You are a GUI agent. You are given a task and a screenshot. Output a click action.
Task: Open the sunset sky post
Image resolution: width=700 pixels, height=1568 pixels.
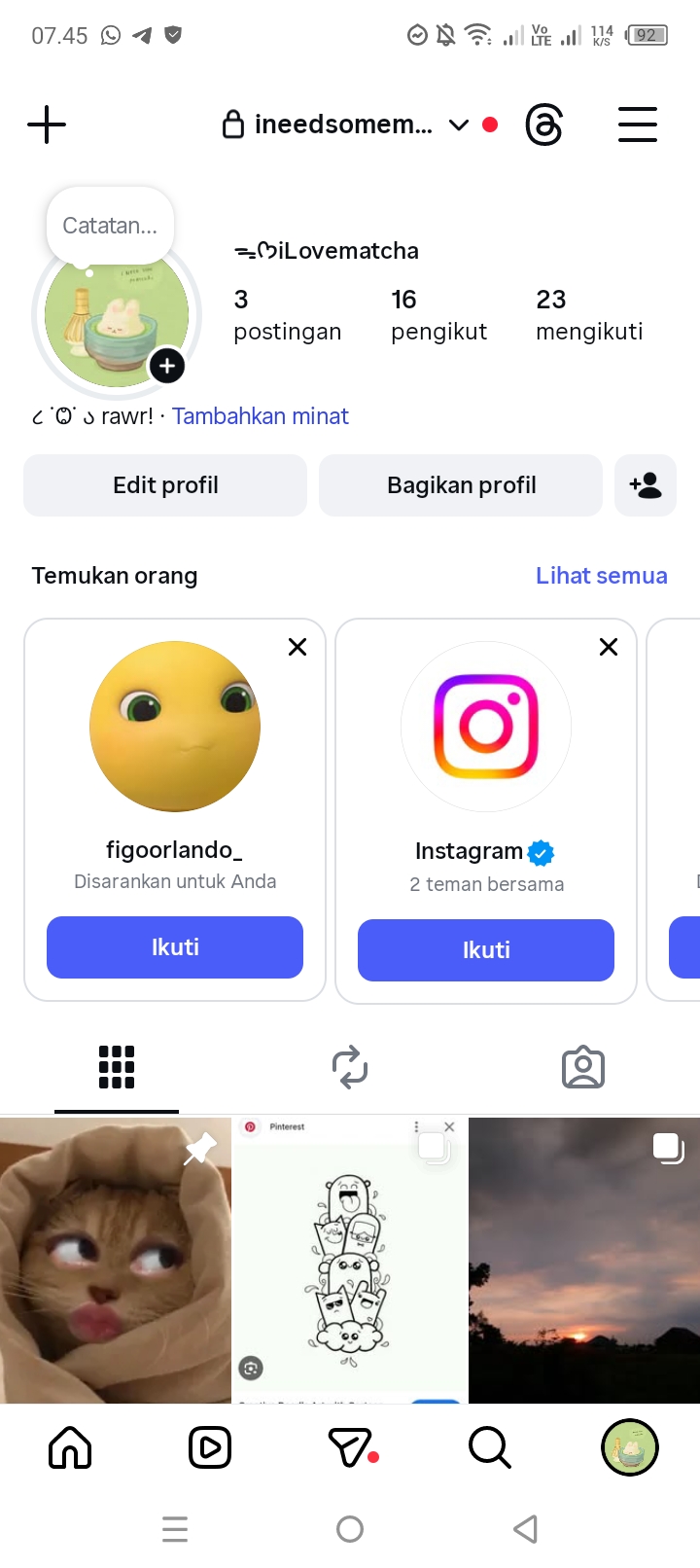click(x=584, y=1260)
